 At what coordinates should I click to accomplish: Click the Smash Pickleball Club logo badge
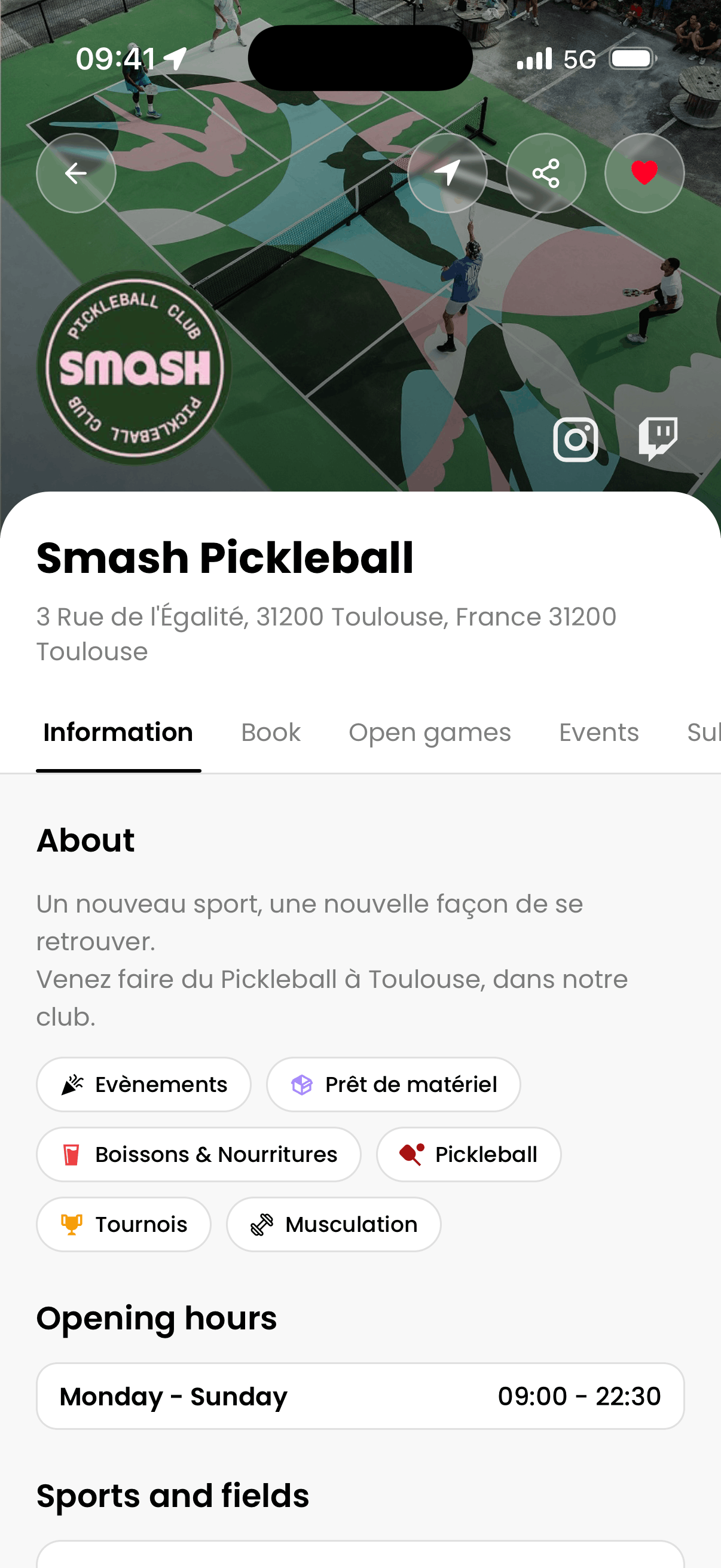[x=135, y=372]
